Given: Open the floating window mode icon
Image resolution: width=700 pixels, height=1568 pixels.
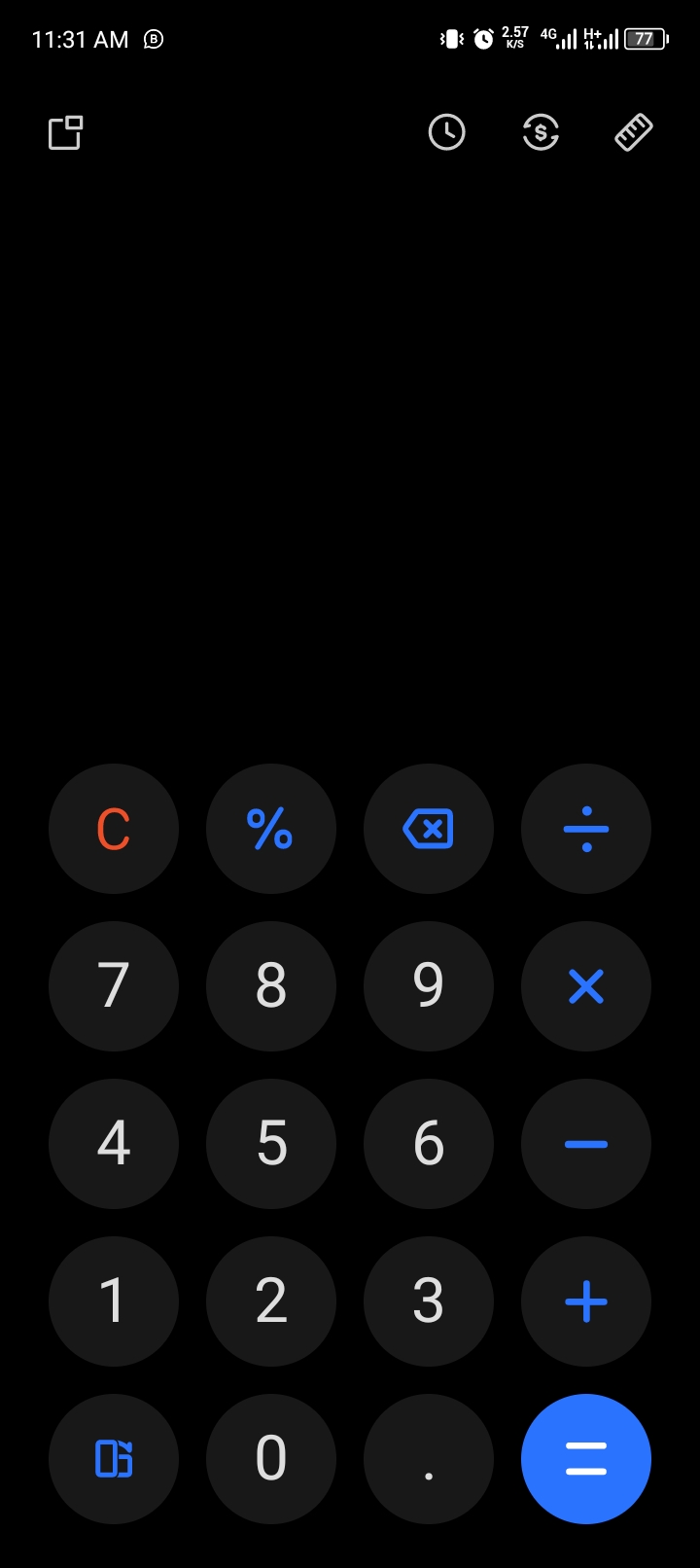Looking at the screenshot, I should [x=65, y=132].
